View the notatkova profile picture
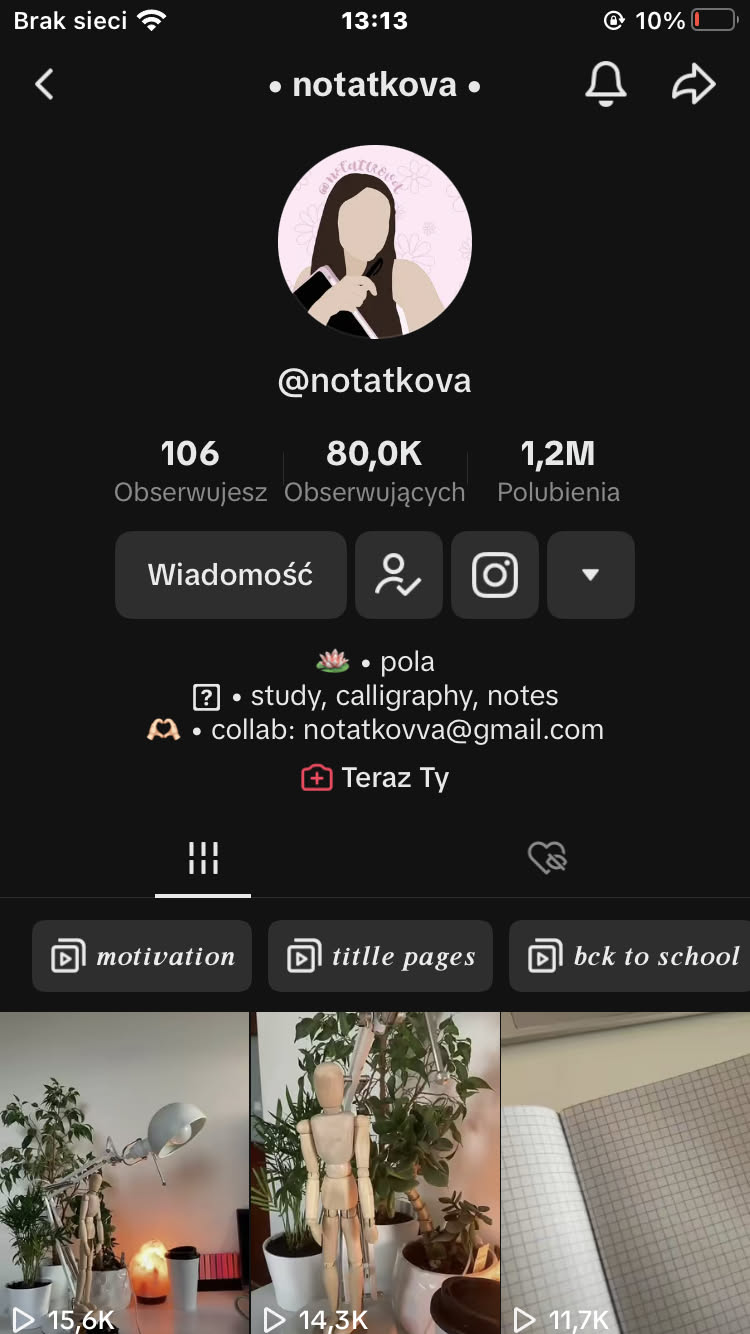The image size is (750, 1334). (x=375, y=242)
